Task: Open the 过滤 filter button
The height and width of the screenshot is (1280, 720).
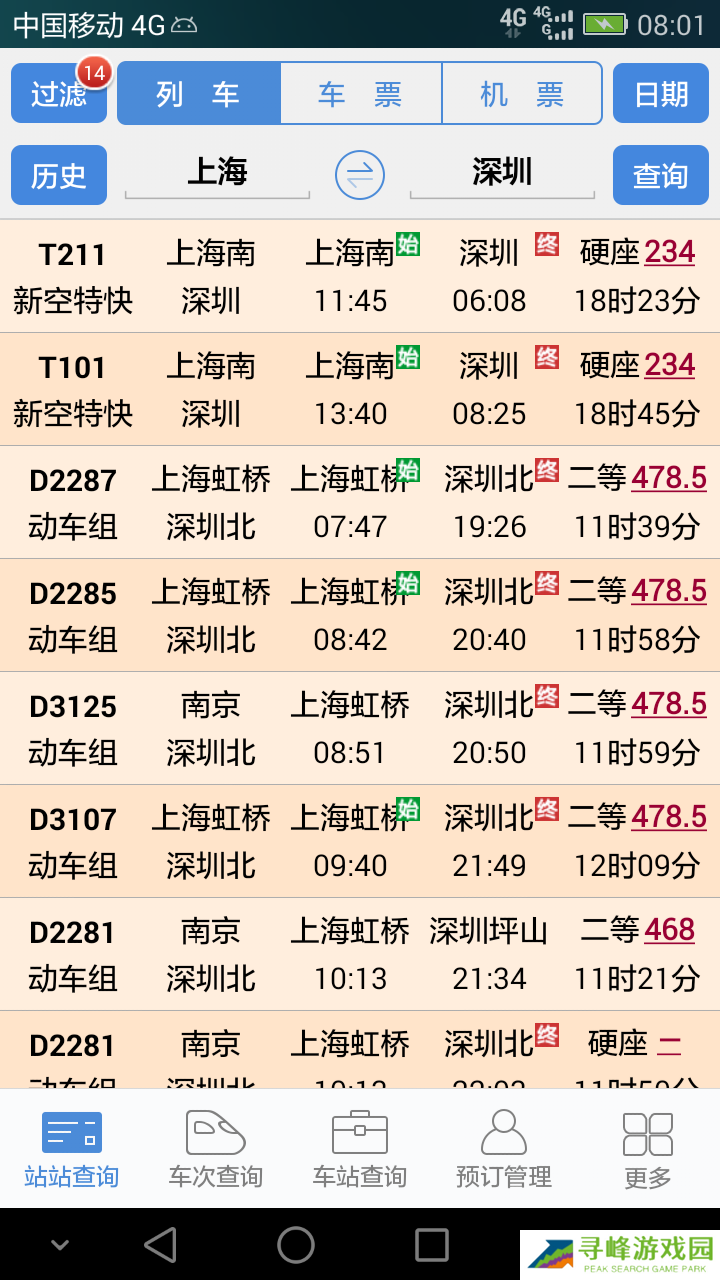Action: coord(58,94)
